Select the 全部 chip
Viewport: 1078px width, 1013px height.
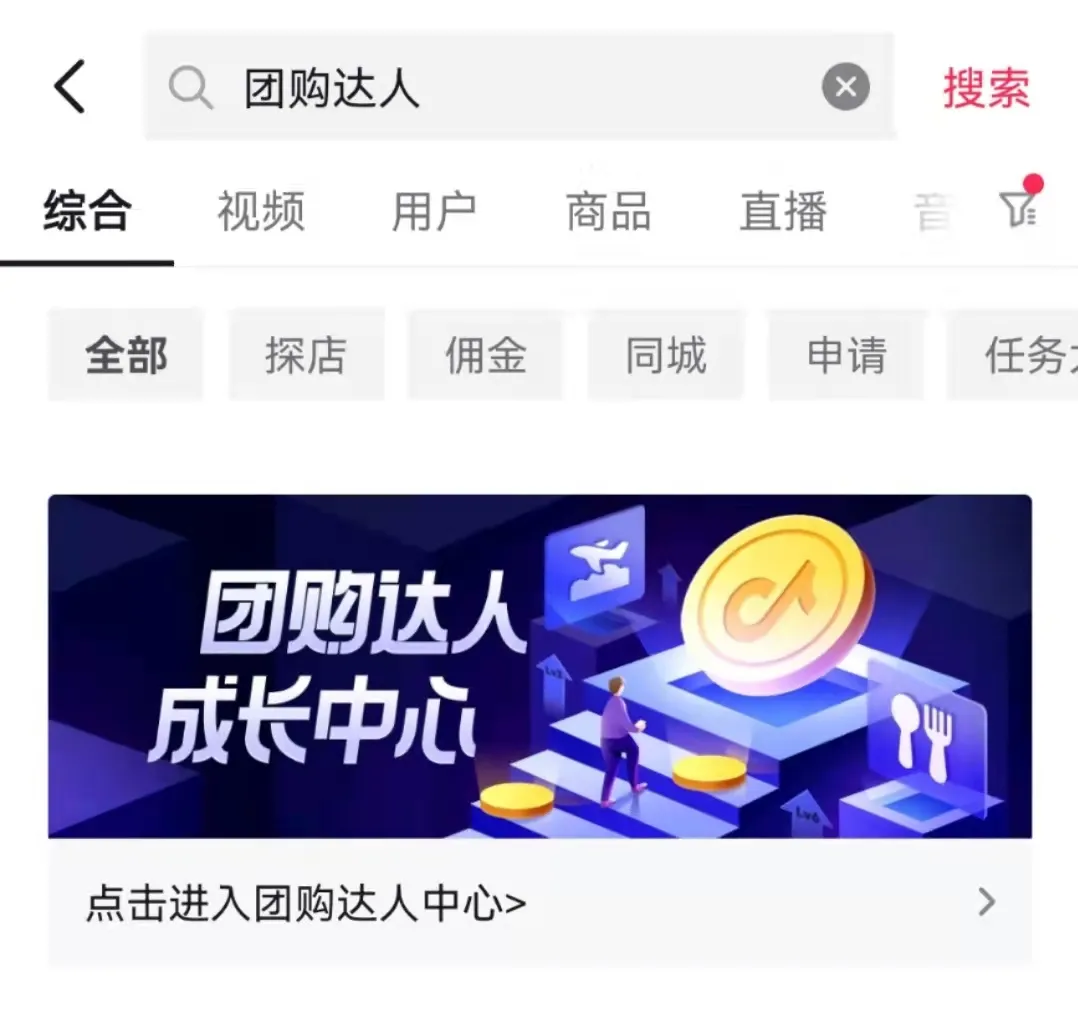pos(126,355)
